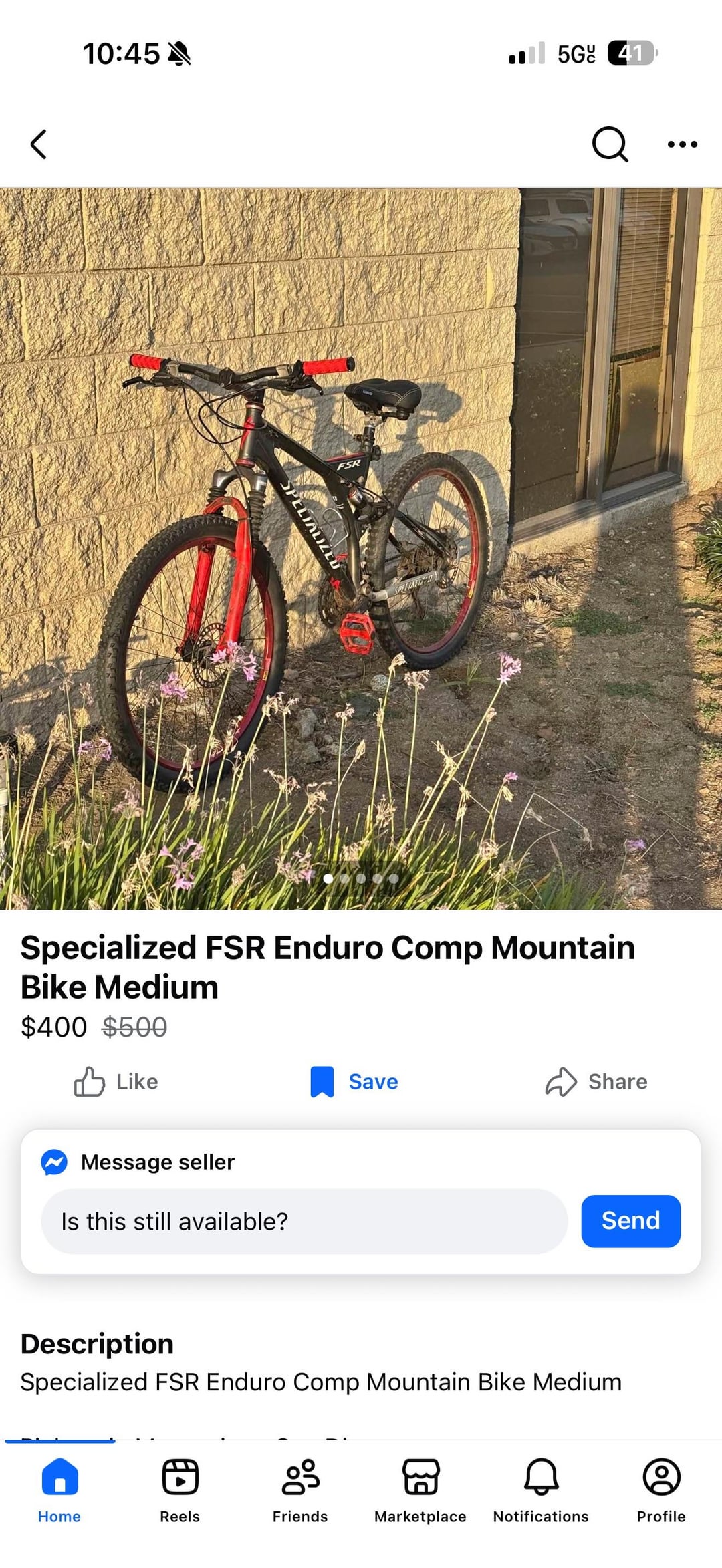Switch to the Reels tab
Viewport: 722px width, 1568px height.
(x=180, y=1489)
